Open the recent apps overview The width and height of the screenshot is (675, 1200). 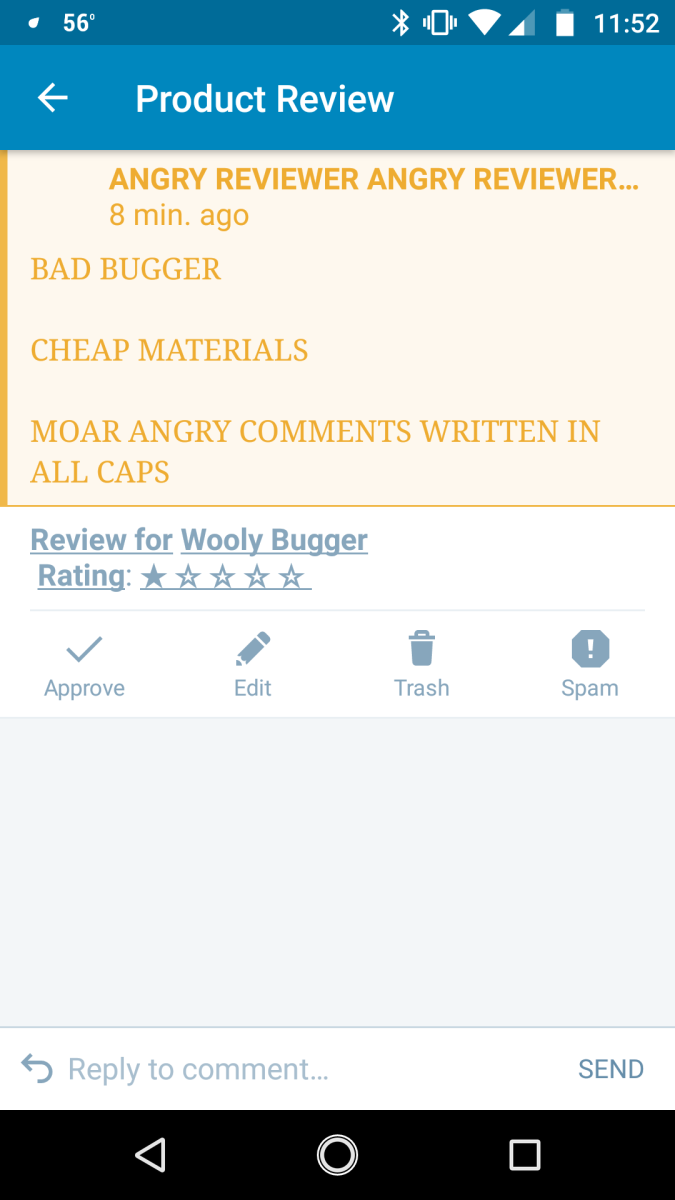coord(524,1155)
